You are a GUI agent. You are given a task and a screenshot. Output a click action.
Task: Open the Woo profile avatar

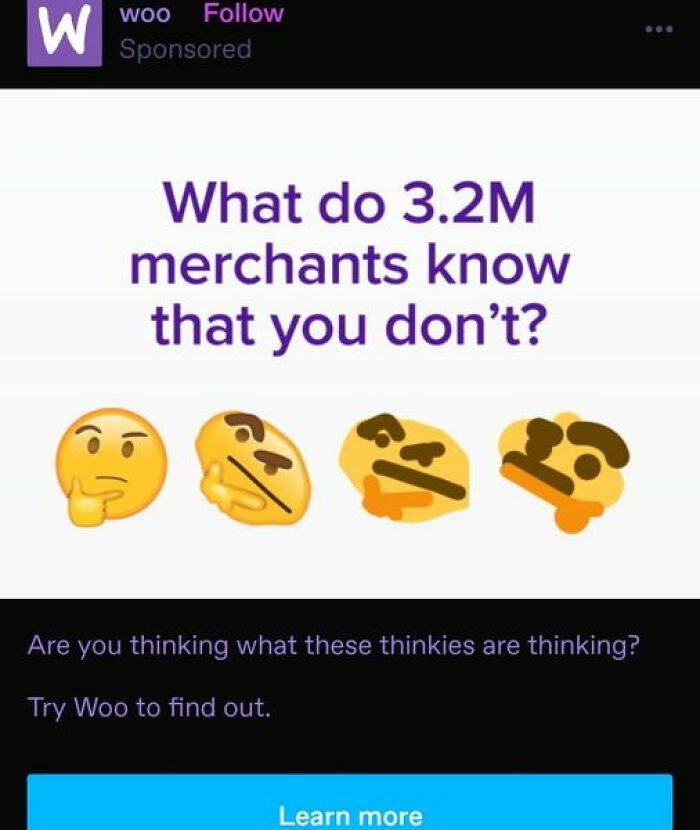pos(64,32)
